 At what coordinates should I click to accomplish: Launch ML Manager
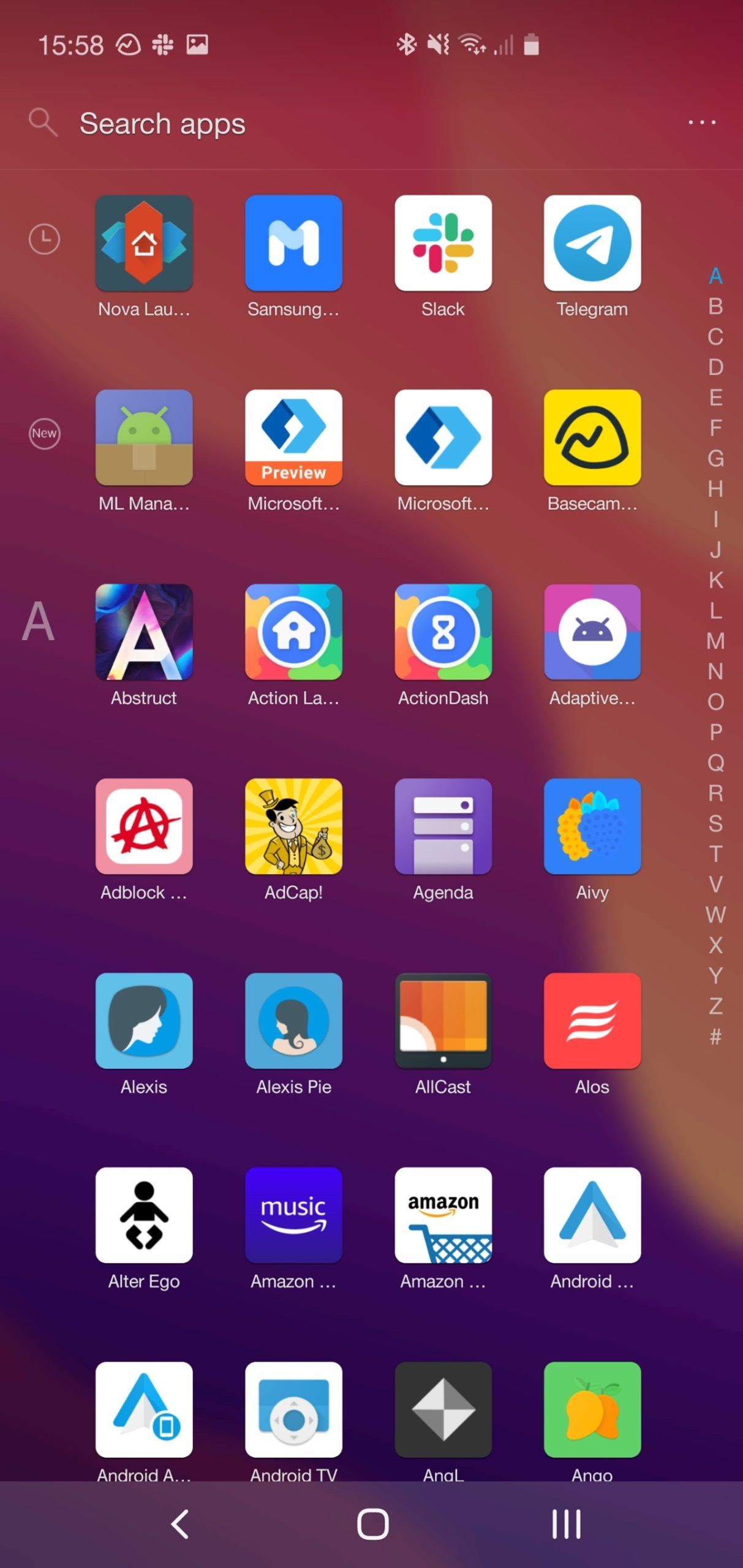(144, 438)
